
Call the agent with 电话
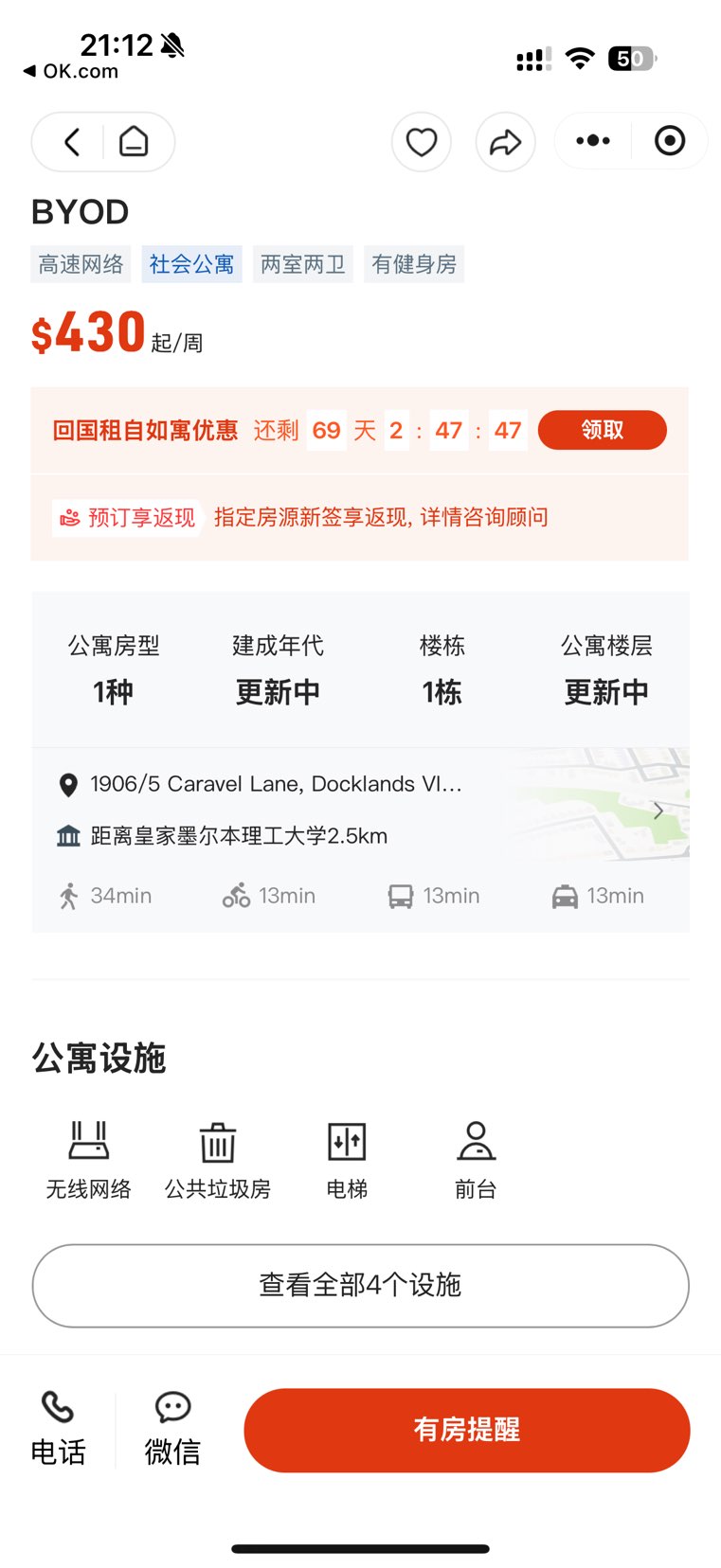tap(58, 1429)
